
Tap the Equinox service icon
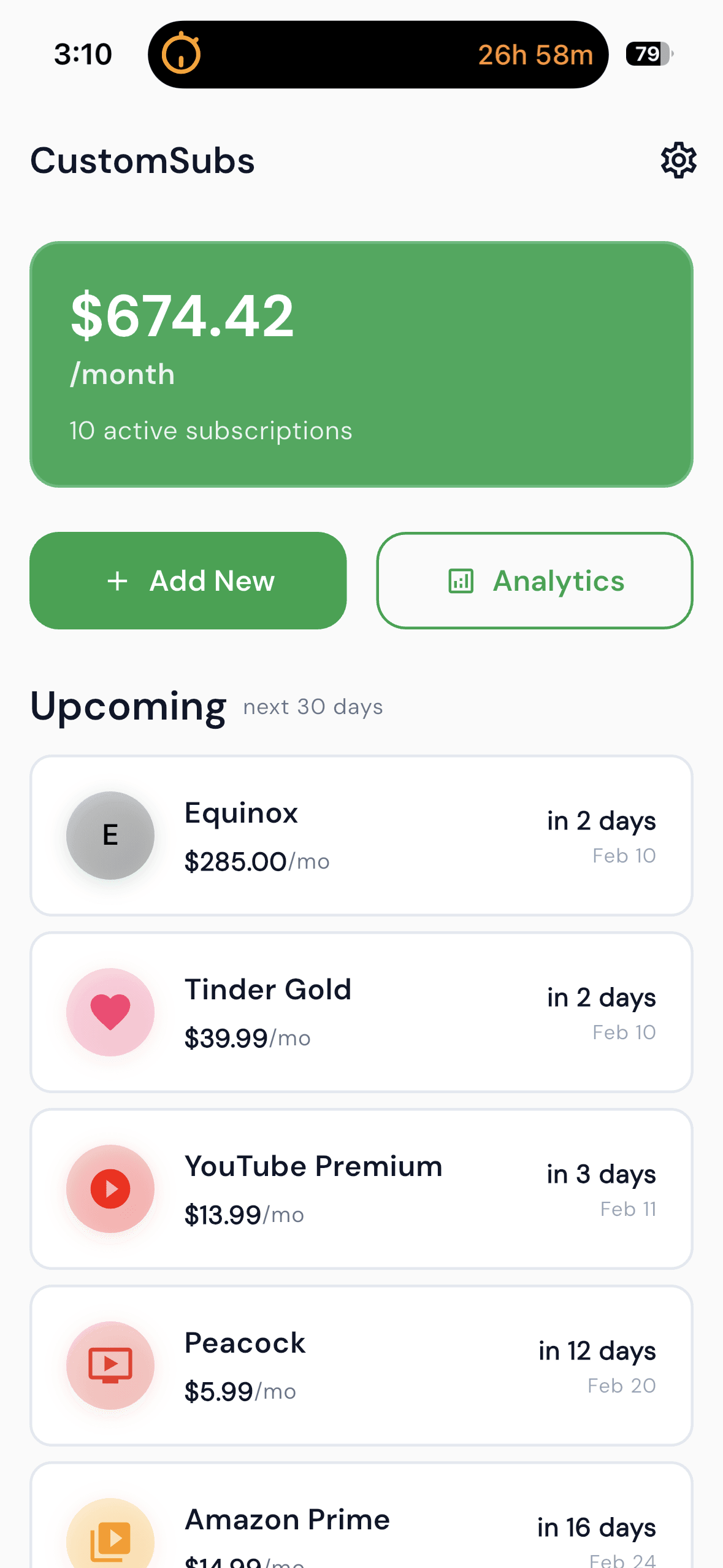pyautogui.click(x=110, y=835)
